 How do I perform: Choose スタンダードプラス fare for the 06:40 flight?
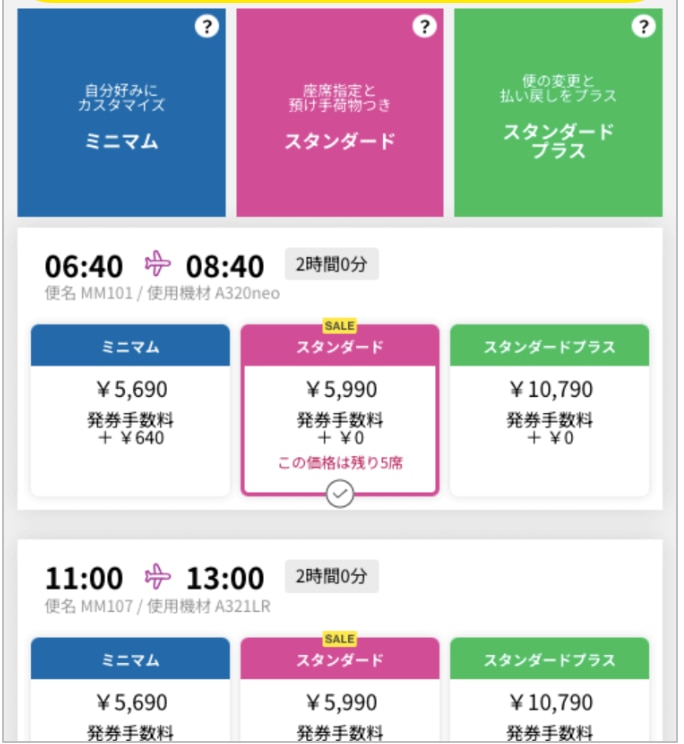click(549, 408)
